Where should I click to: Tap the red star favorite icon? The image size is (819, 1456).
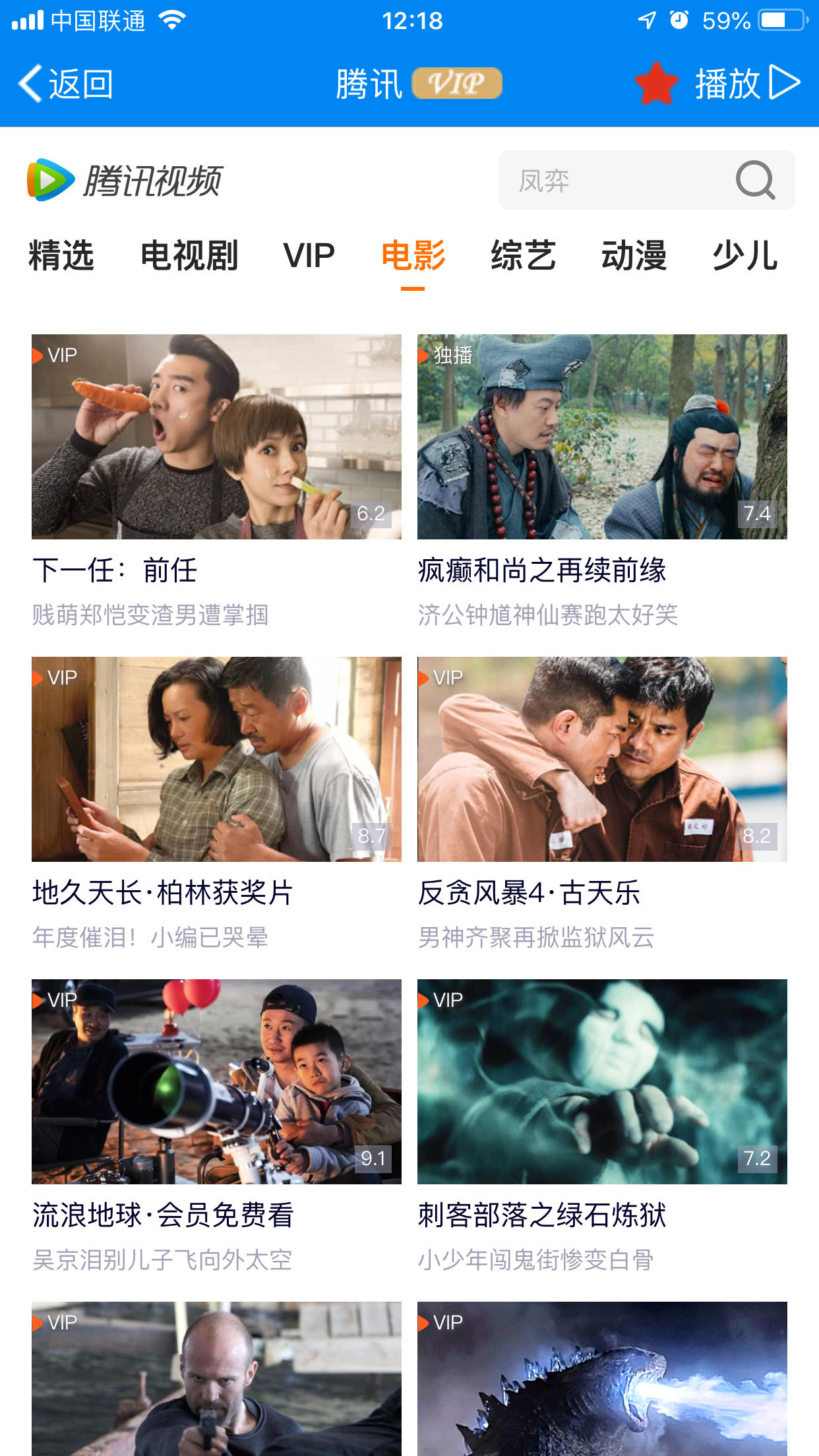pos(656,84)
